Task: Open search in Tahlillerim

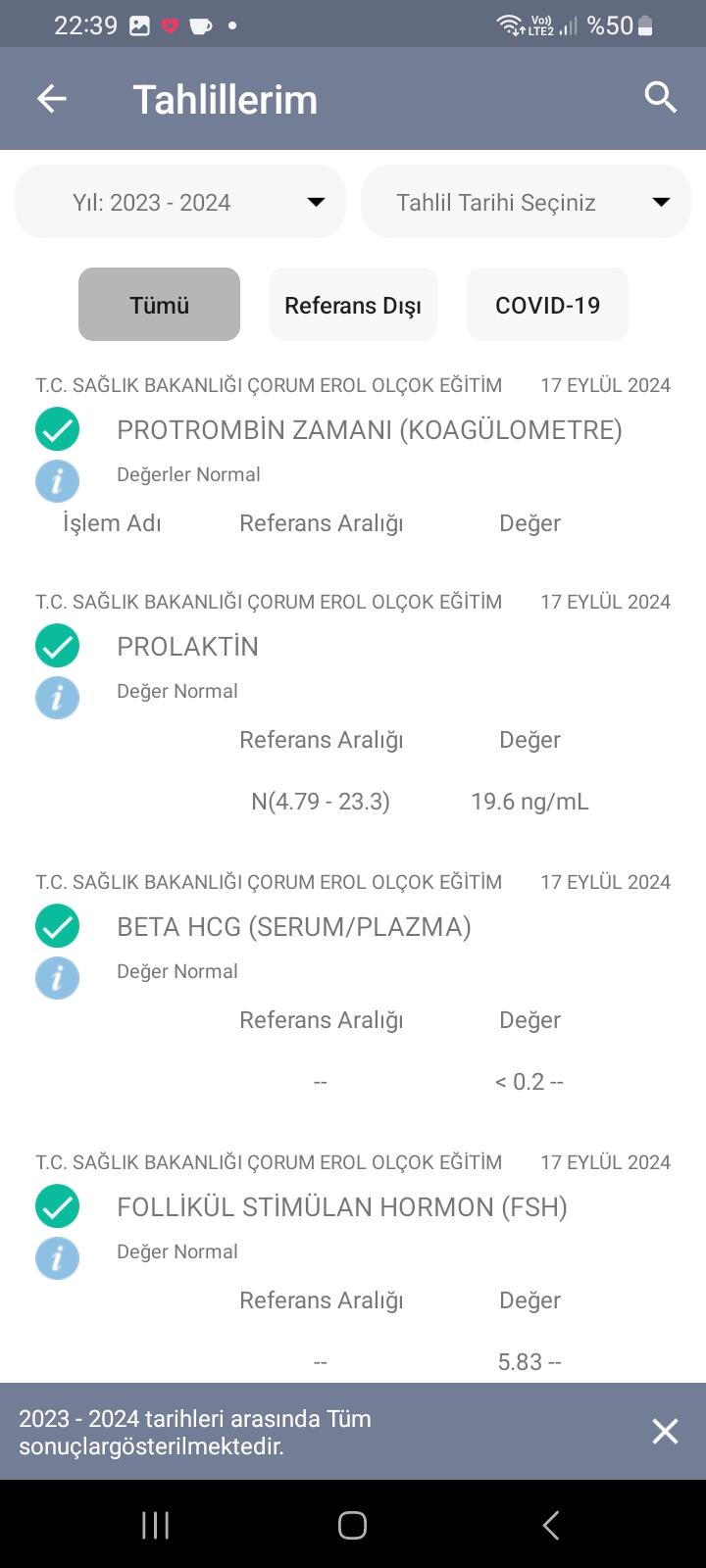Action: (660, 98)
